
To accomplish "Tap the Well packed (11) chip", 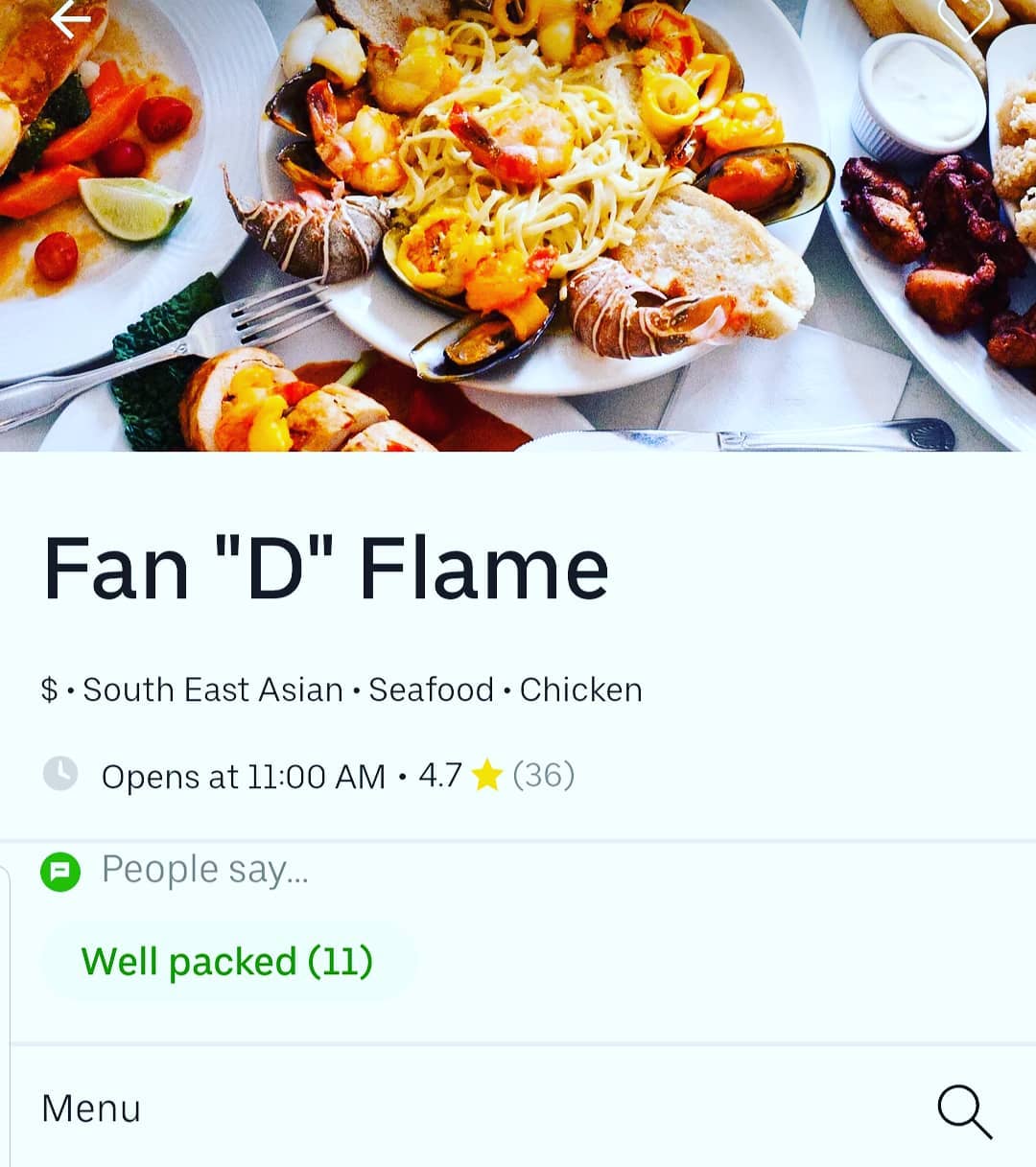I will tap(227, 962).
